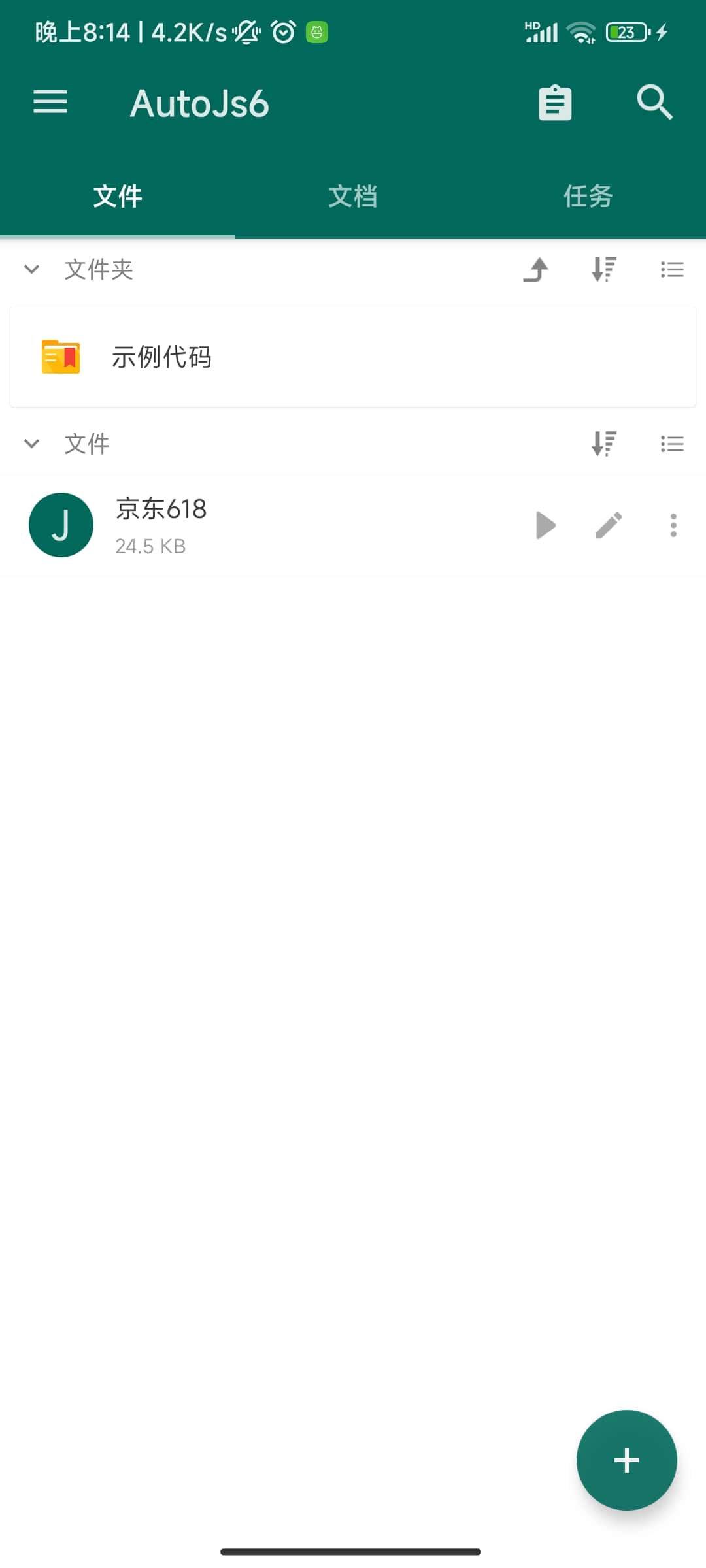Switch to the 文档 tab
This screenshot has width=706, height=1568.
(x=352, y=195)
